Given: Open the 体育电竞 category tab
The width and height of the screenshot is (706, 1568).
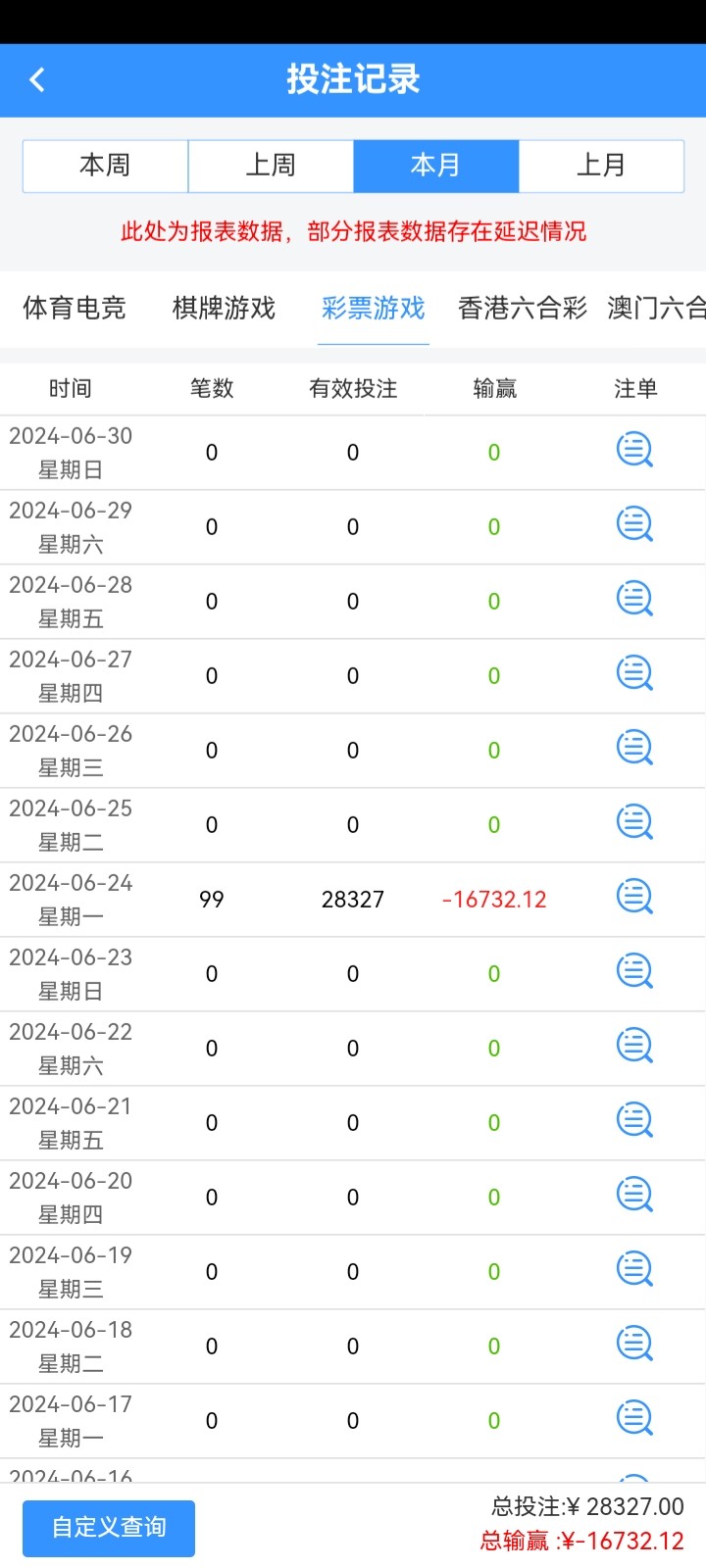Looking at the screenshot, I should 74,308.
